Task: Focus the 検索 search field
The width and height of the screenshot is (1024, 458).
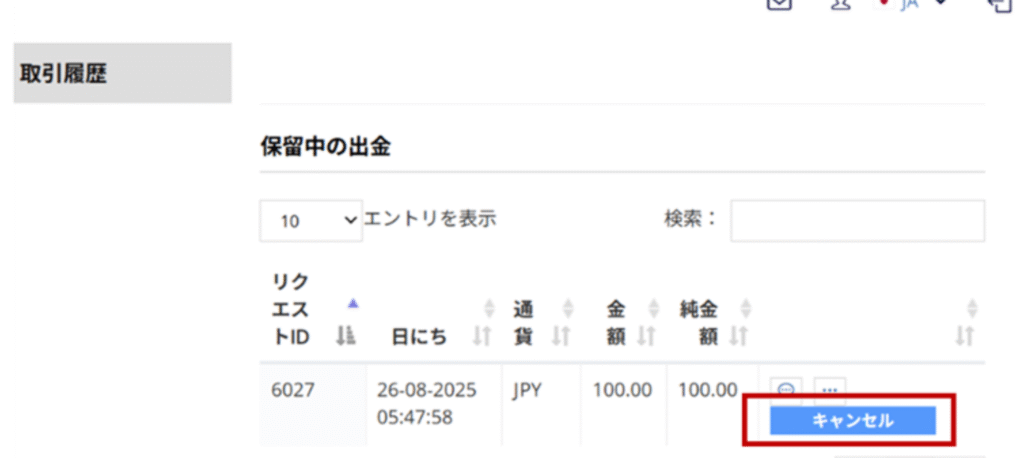Action: [x=857, y=220]
